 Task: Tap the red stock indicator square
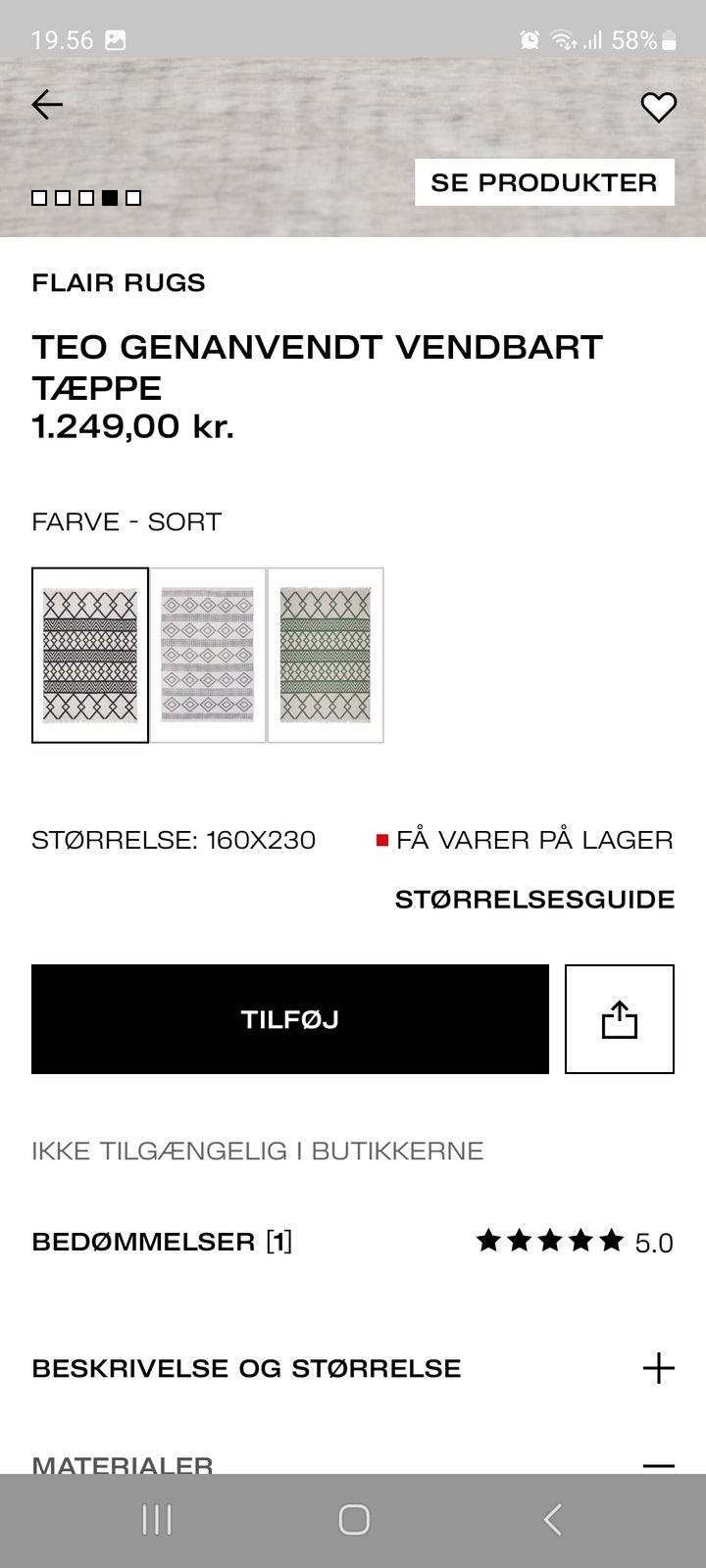[381, 840]
